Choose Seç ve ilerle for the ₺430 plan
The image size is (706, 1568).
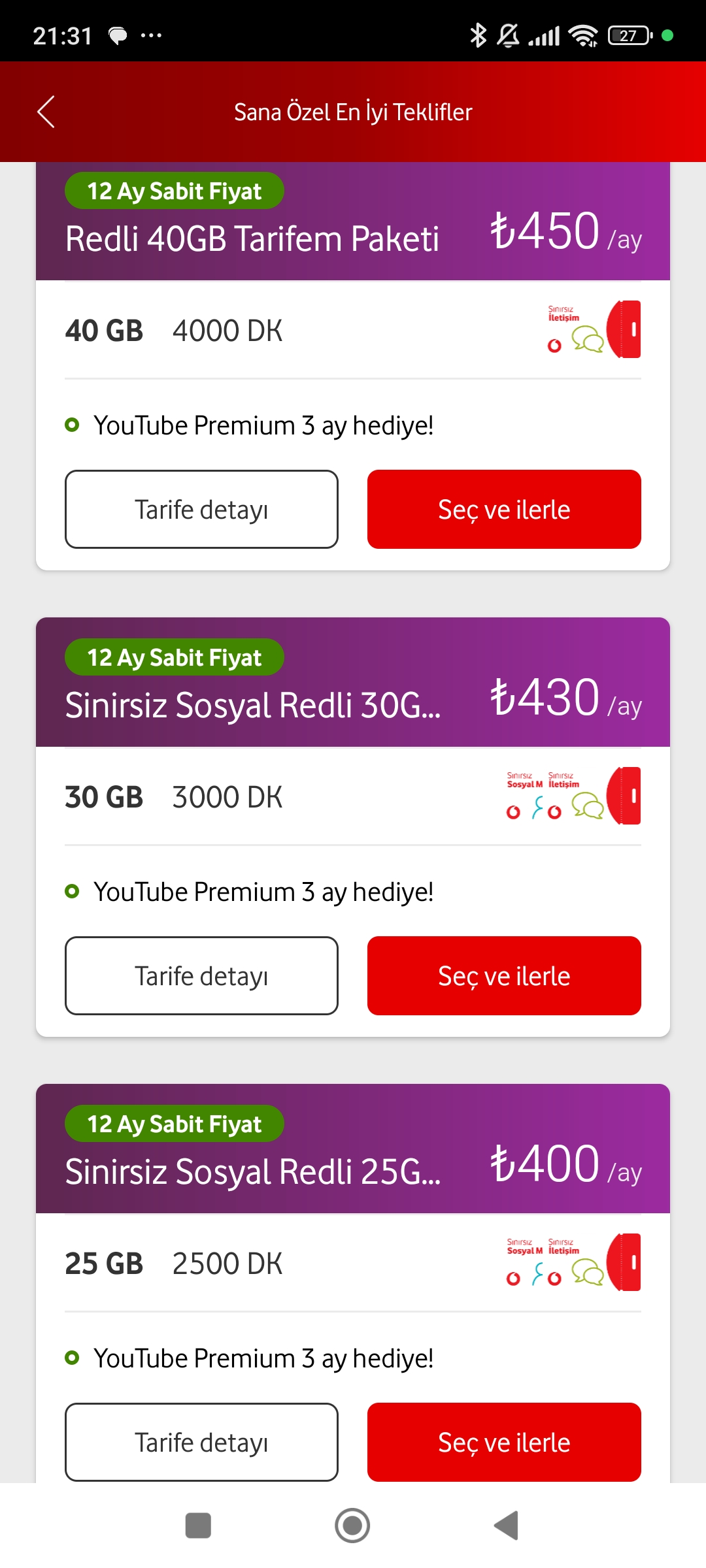click(504, 975)
